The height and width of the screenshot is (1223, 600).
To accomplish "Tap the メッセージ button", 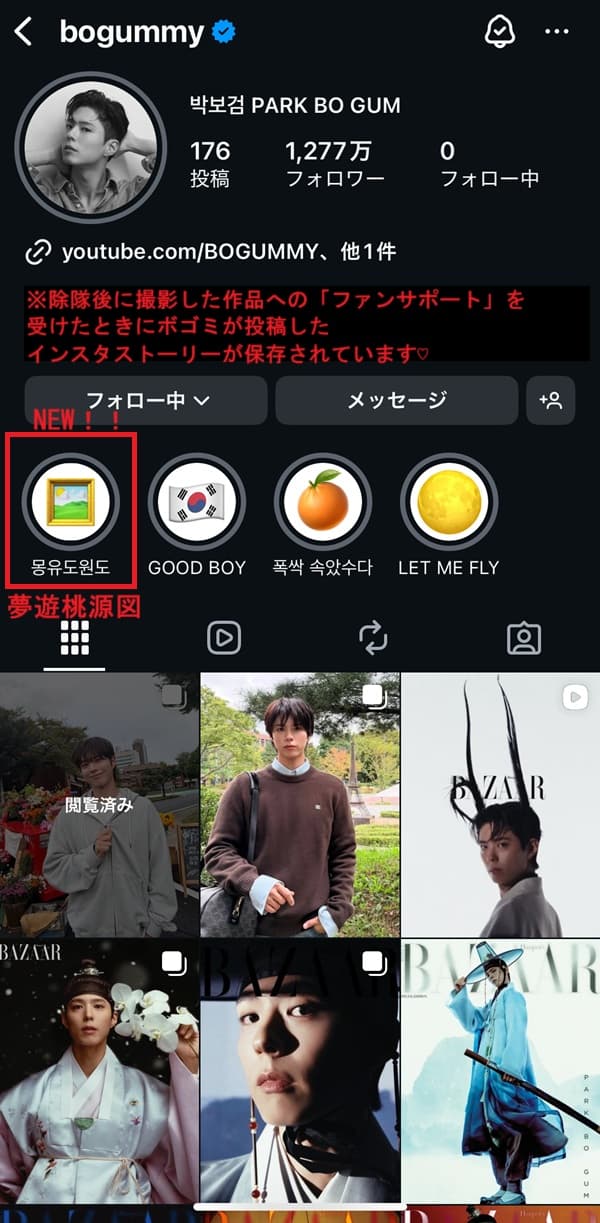I will [396, 401].
